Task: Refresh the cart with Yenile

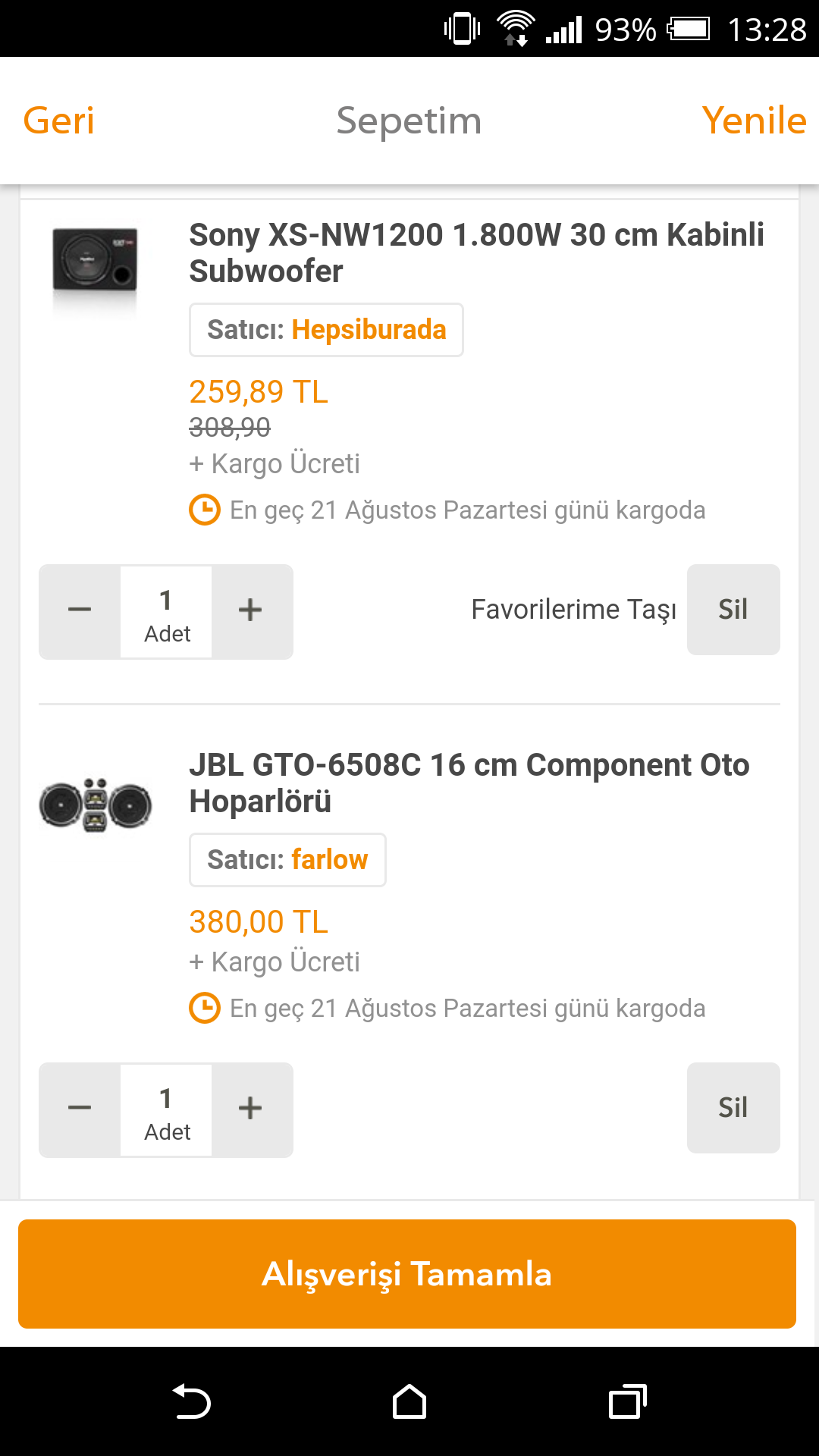Action: [x=754, y=121]
